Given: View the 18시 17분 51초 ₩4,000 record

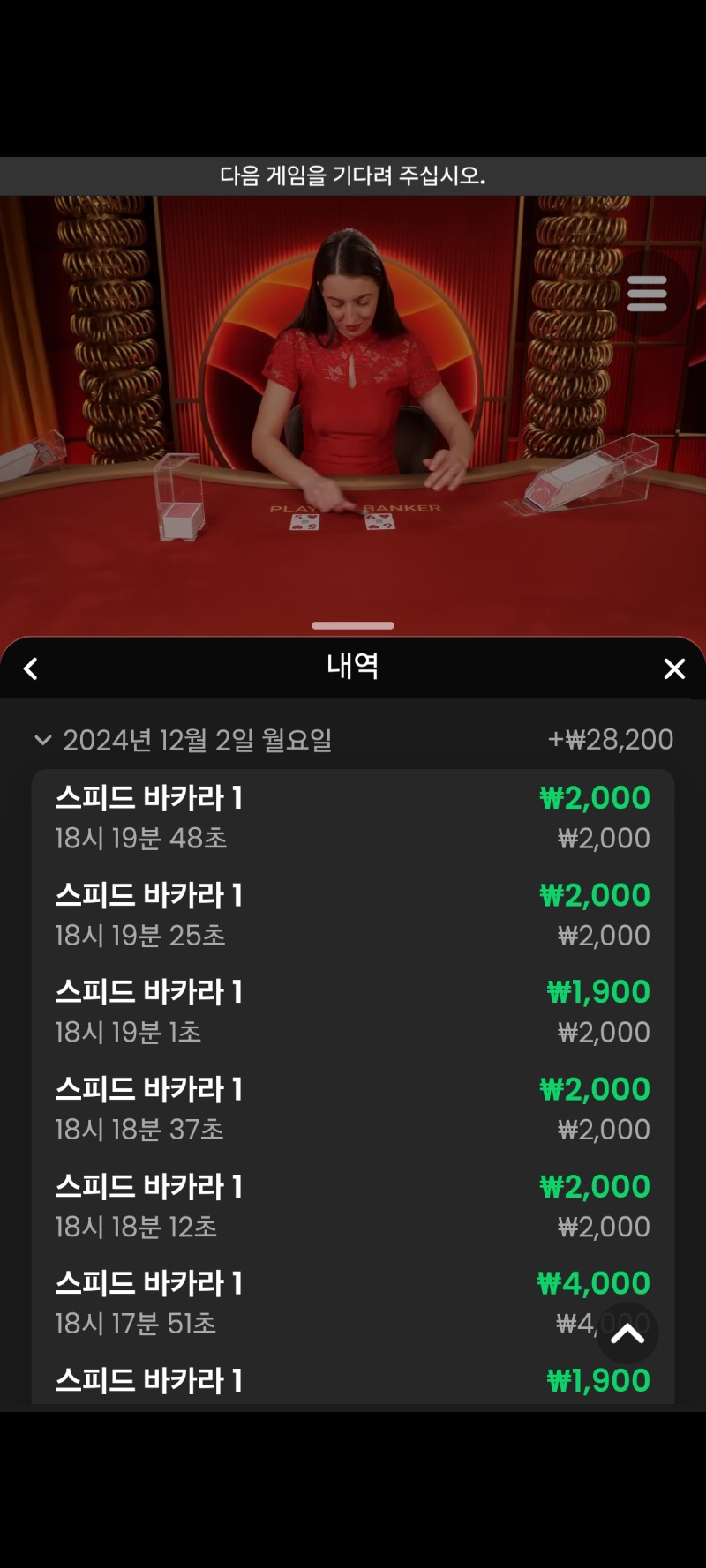Looking at the screenshot, I should coord(353,1303).
